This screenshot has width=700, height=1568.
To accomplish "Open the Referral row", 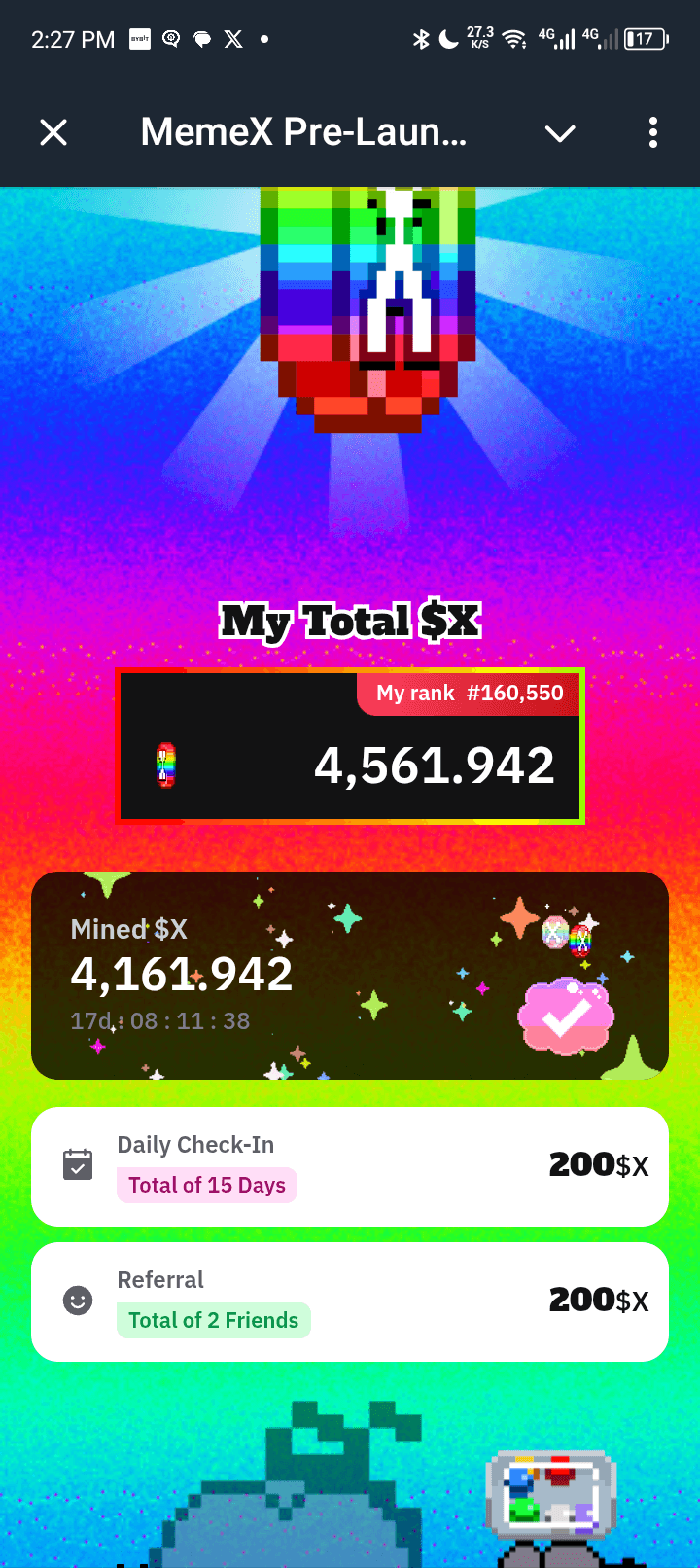I will pos(350,1301).
